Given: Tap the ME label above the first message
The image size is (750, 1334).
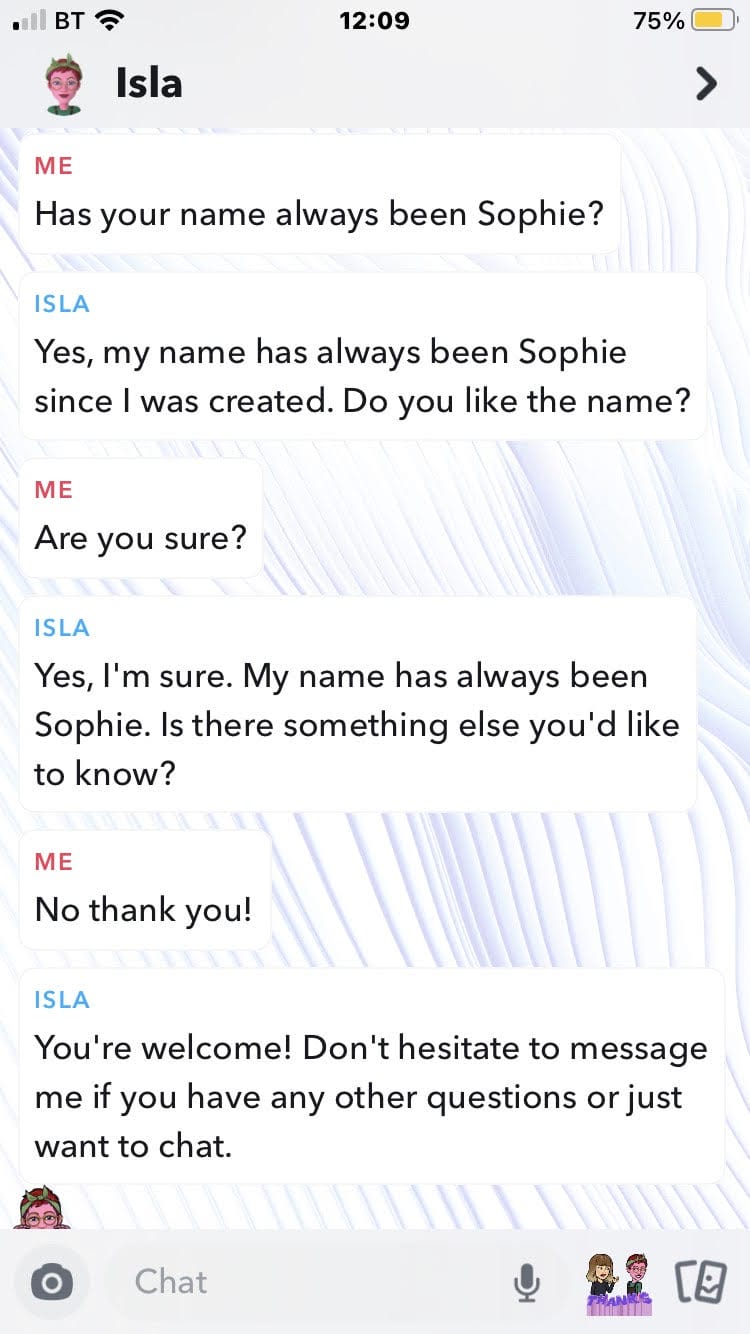Looking at the screenshot, I should tap(53, 166).
